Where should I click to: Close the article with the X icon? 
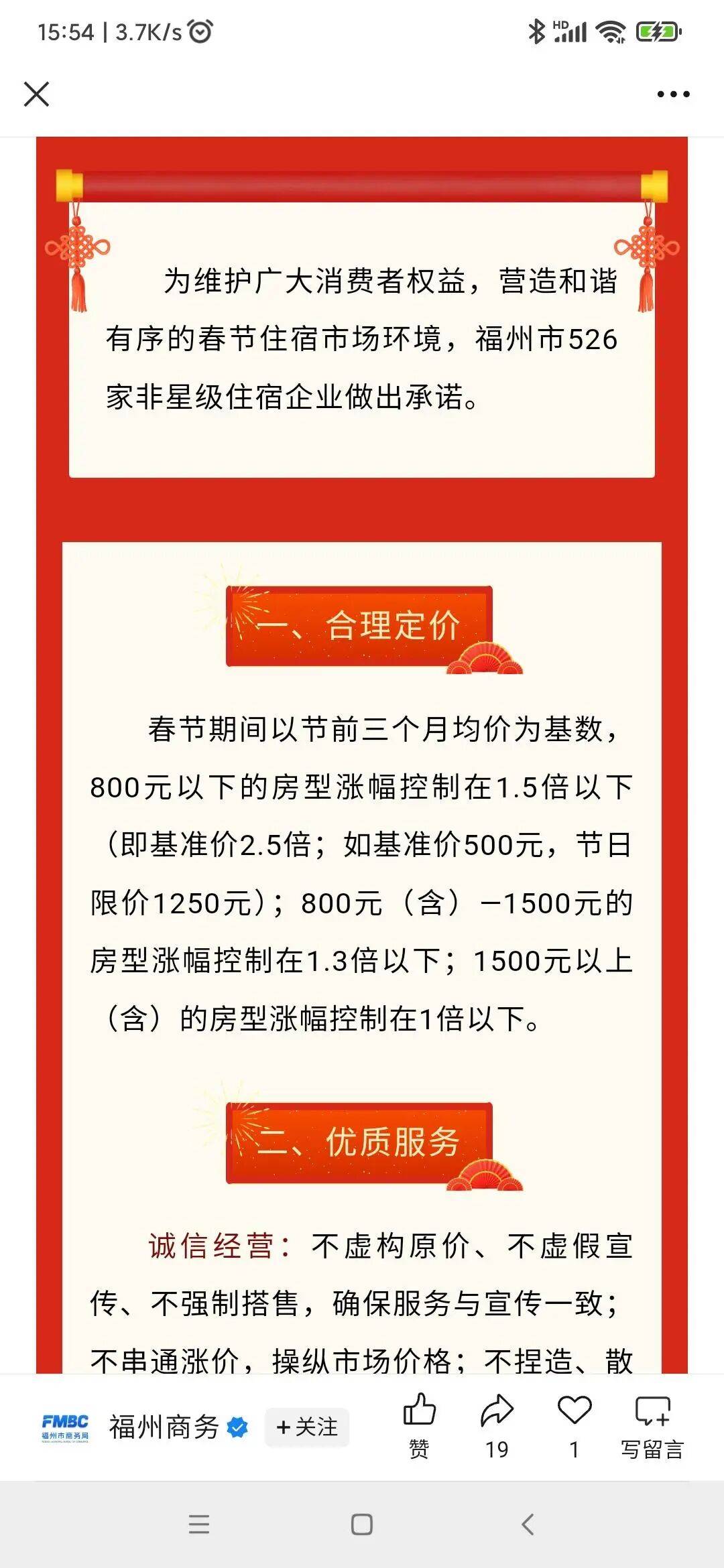(x=36, y=94)
